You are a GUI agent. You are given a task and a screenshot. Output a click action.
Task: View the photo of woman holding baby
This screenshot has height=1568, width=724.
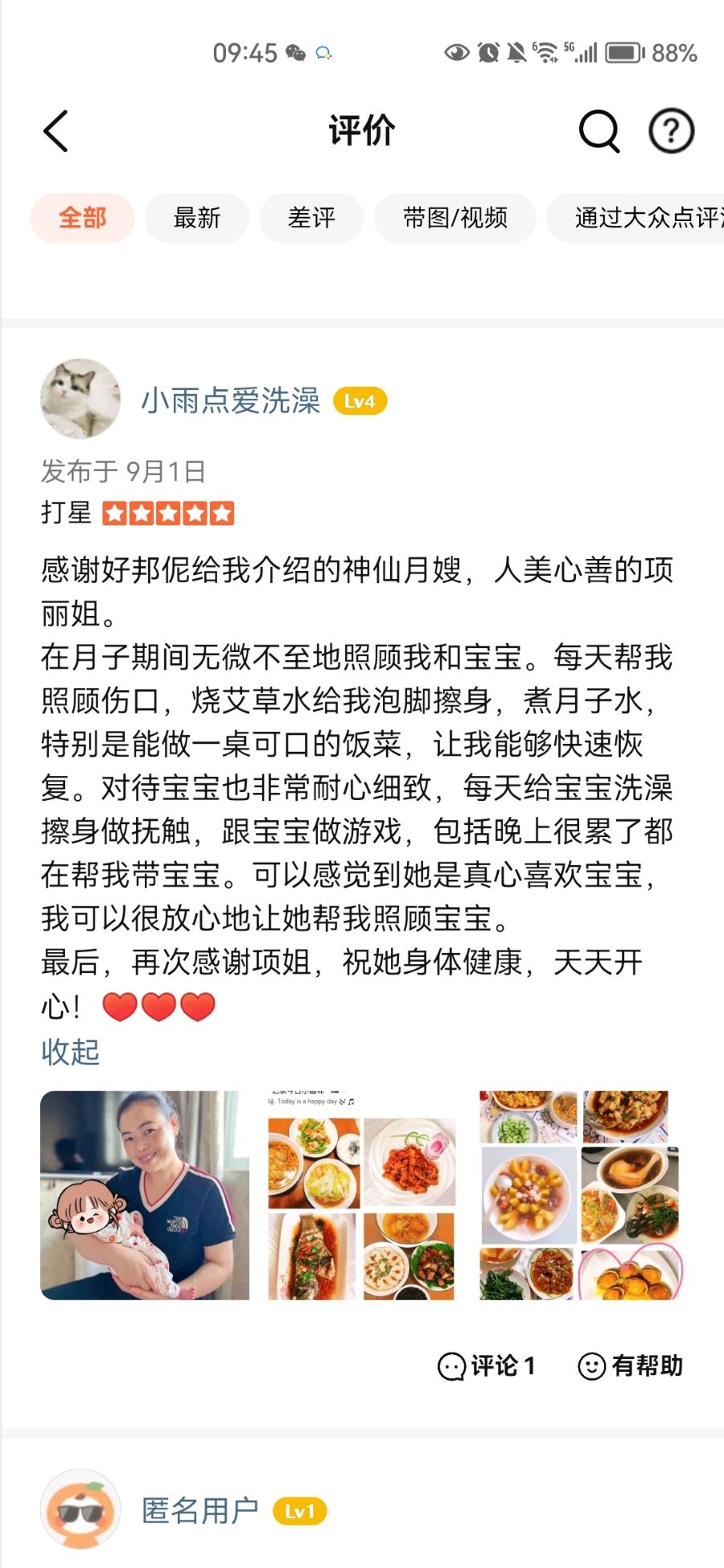145,1195
